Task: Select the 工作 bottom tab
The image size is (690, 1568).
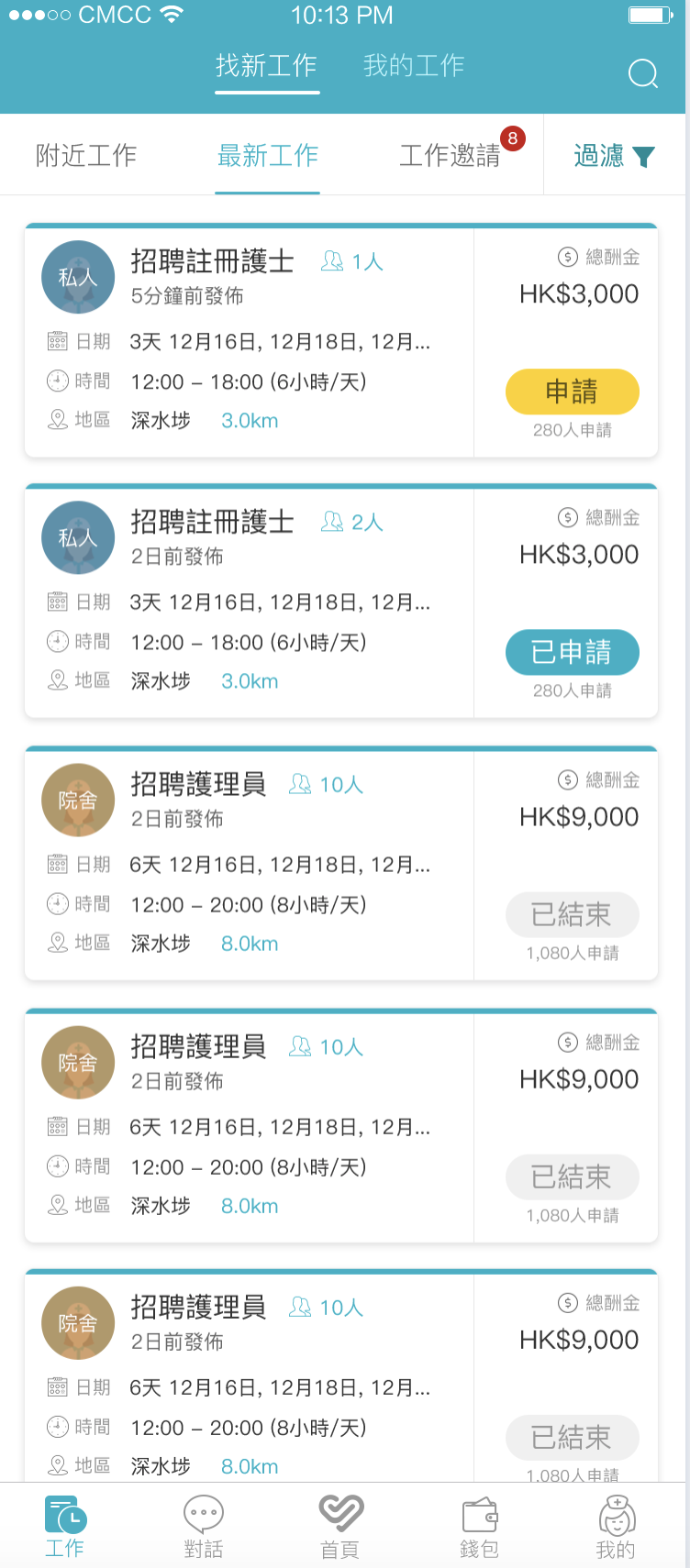Action: click(65, 1527)
